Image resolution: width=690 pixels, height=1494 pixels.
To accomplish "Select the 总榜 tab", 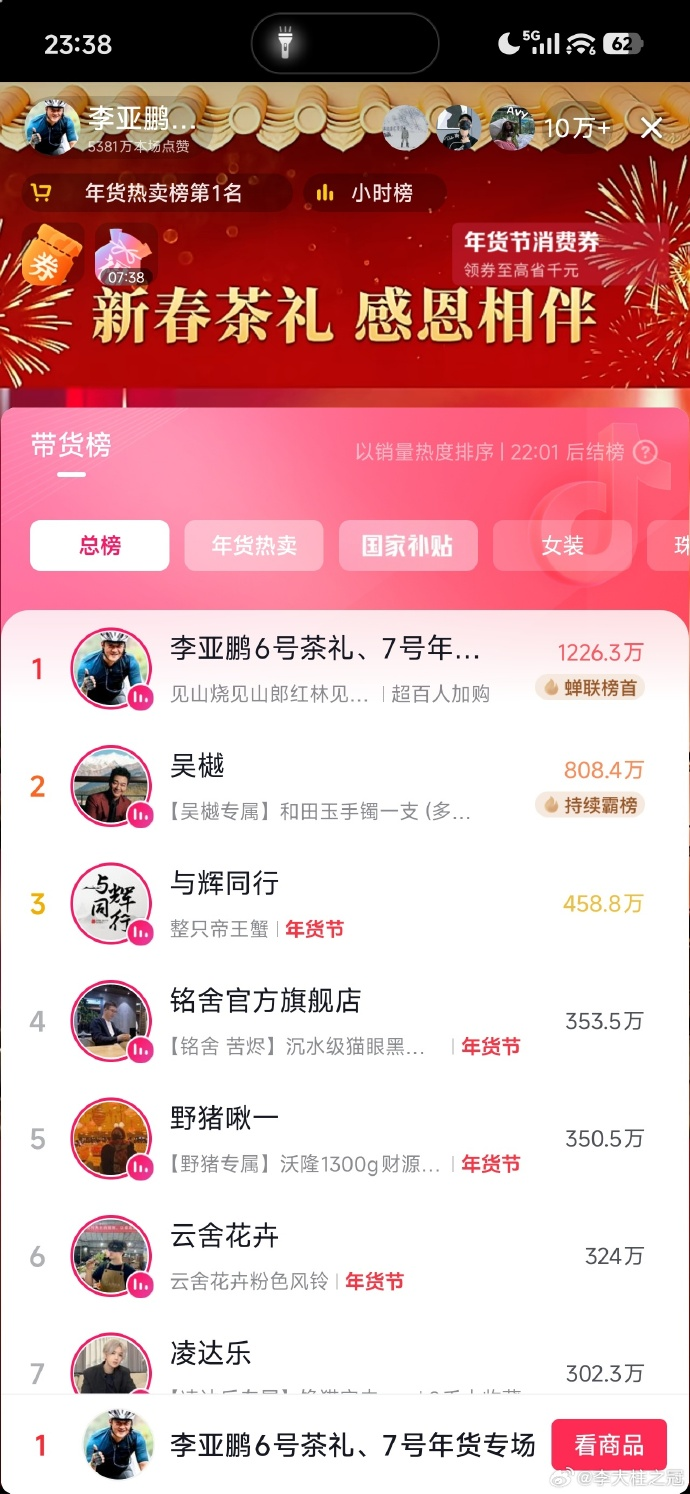I will (x=100, y=546).
